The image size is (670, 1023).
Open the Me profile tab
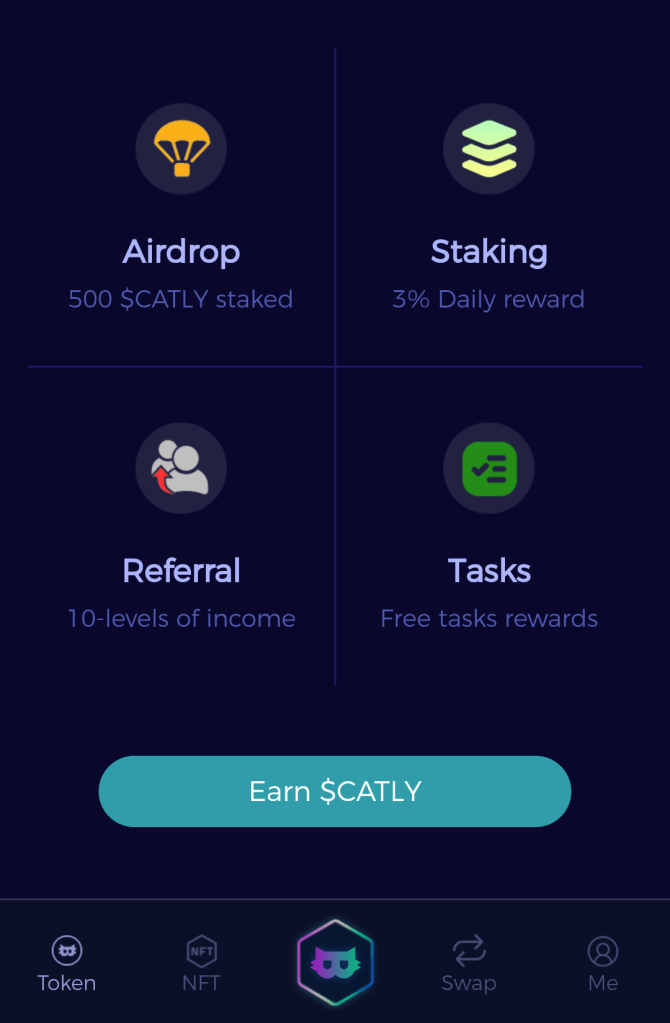602,964
